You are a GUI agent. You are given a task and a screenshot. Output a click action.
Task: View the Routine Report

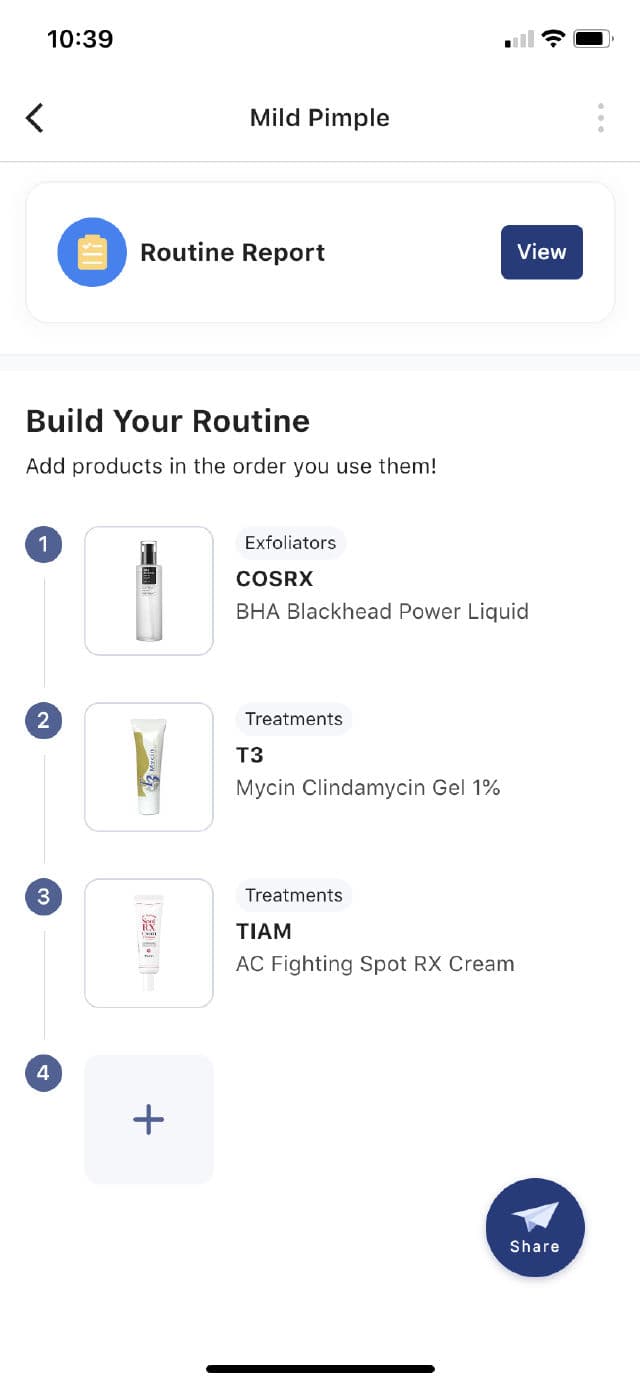(541, 252)
